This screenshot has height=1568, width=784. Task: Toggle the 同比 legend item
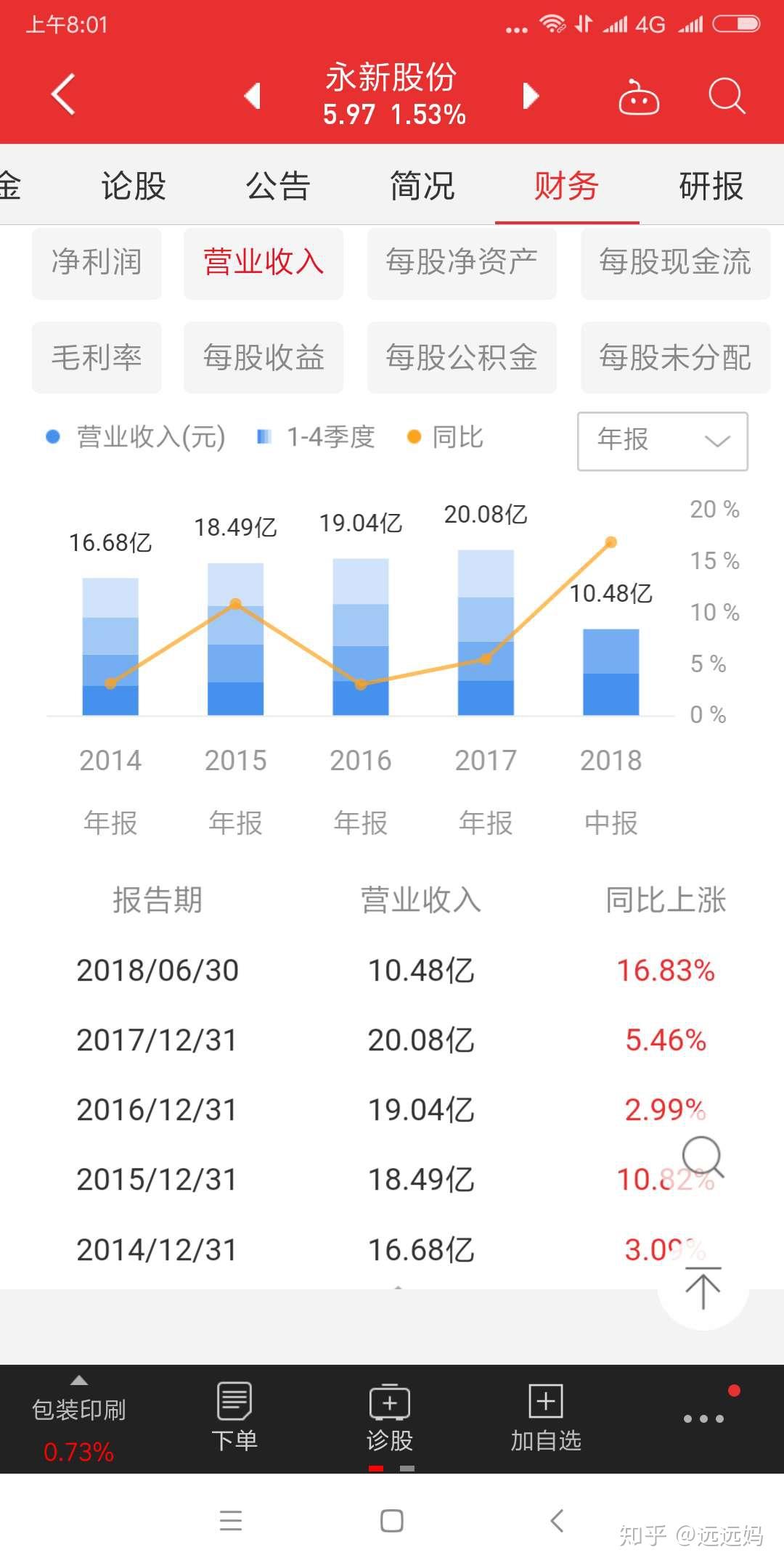(454, 437)
